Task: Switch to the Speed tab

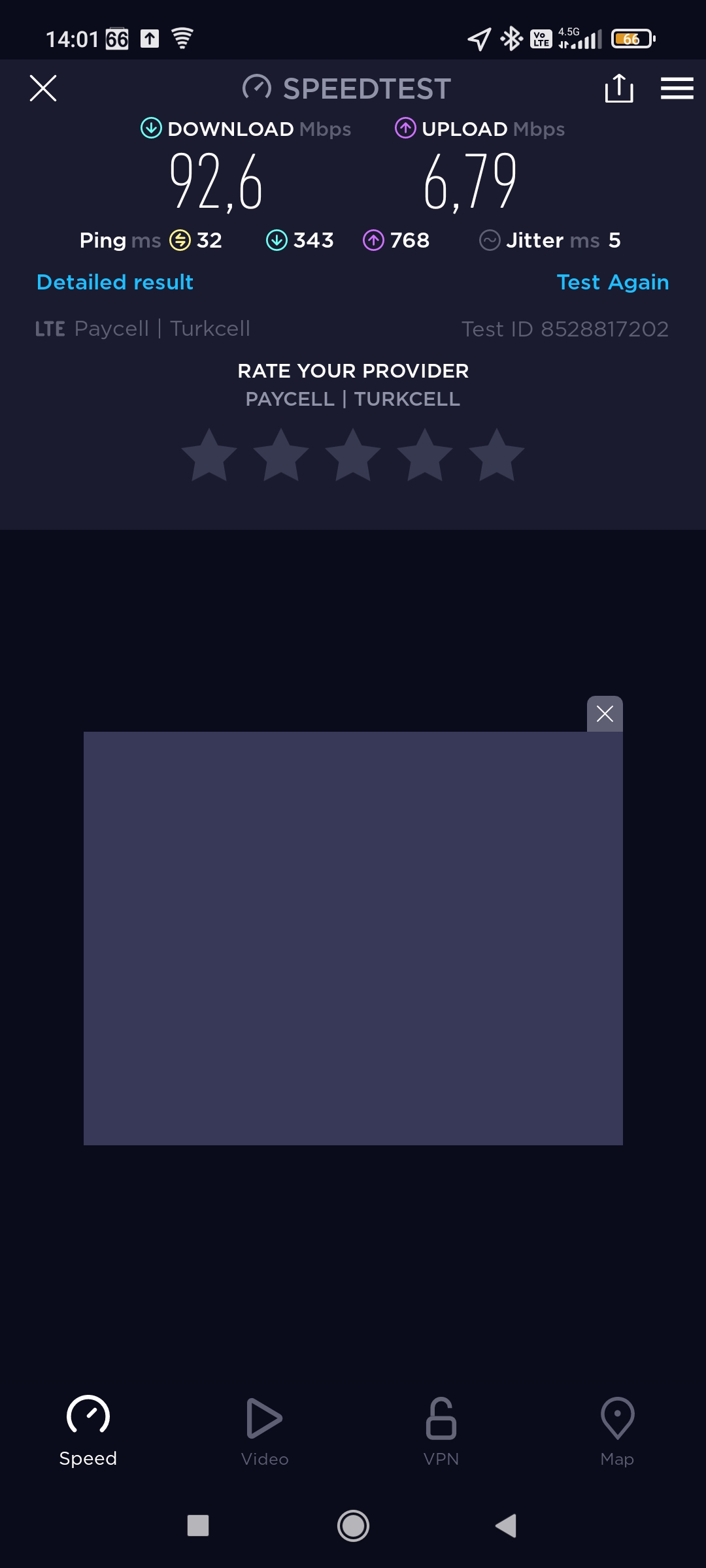Action: [x=88, y=1431]
